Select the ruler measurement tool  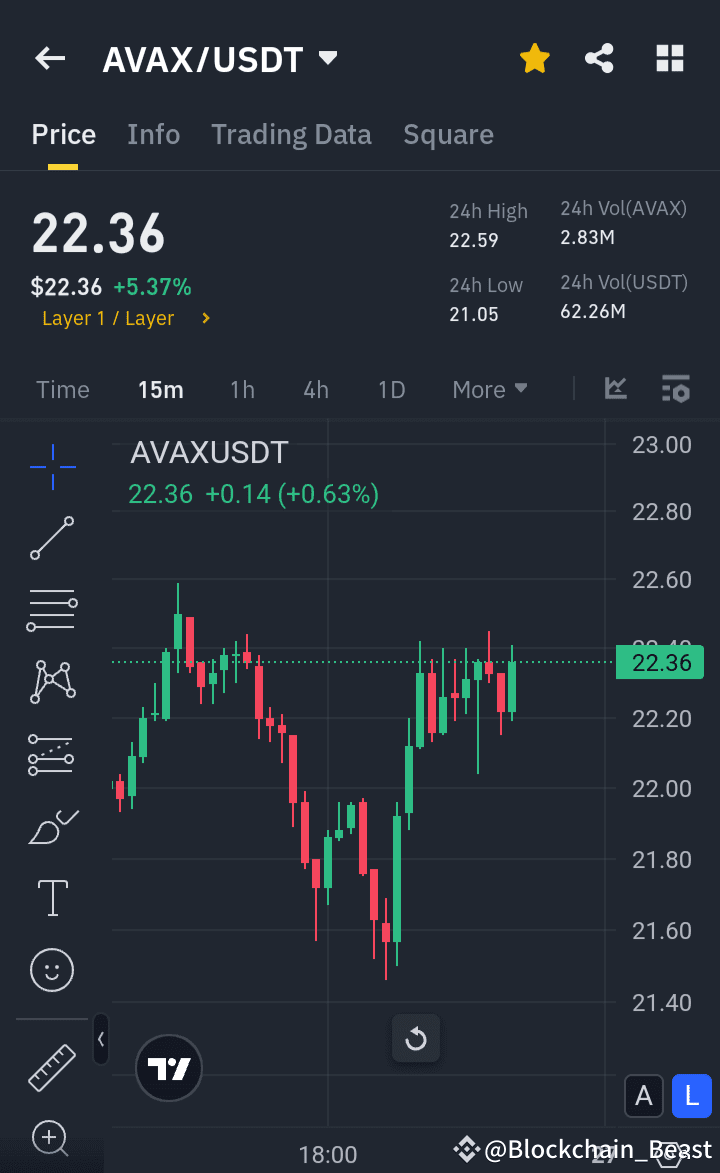(x=51, y=1067)
